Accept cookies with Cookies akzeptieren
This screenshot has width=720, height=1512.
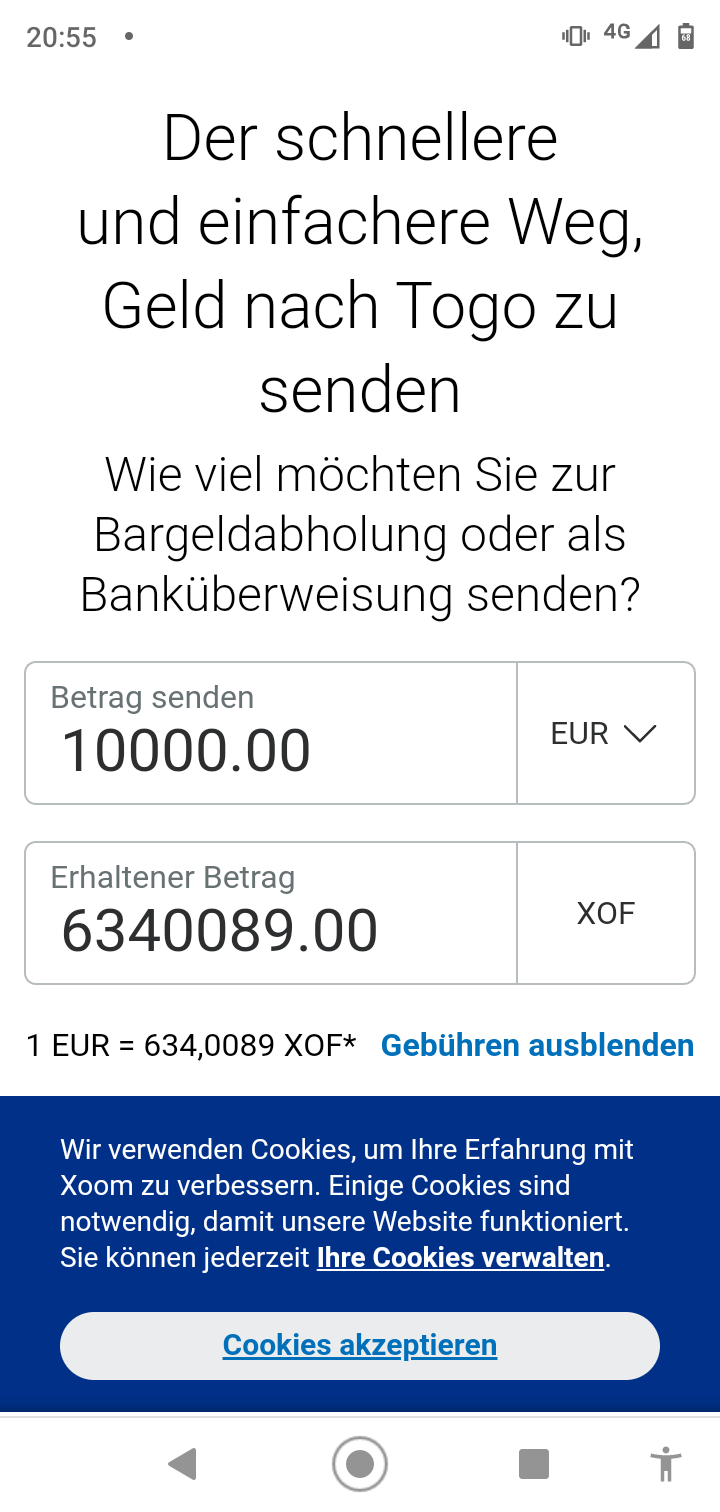[x=360, y=1345]
